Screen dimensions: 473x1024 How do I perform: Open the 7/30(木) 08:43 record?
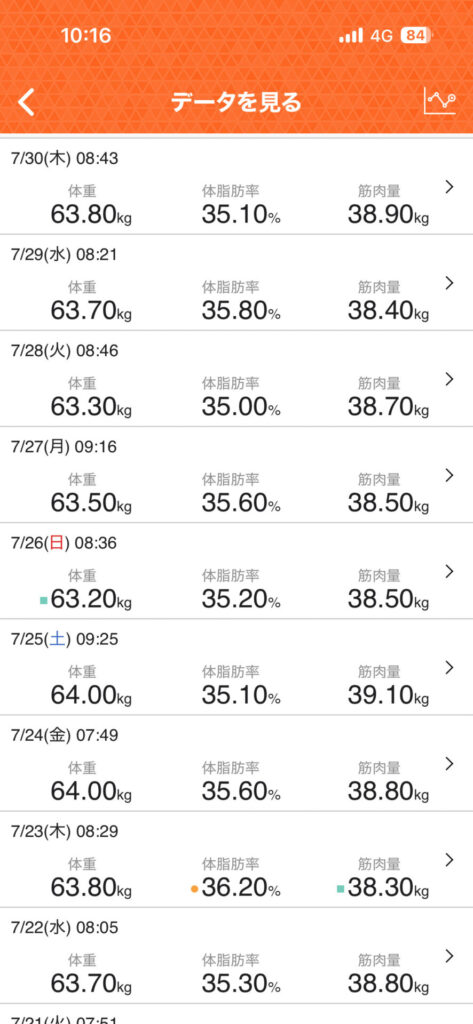click(236, 187)
